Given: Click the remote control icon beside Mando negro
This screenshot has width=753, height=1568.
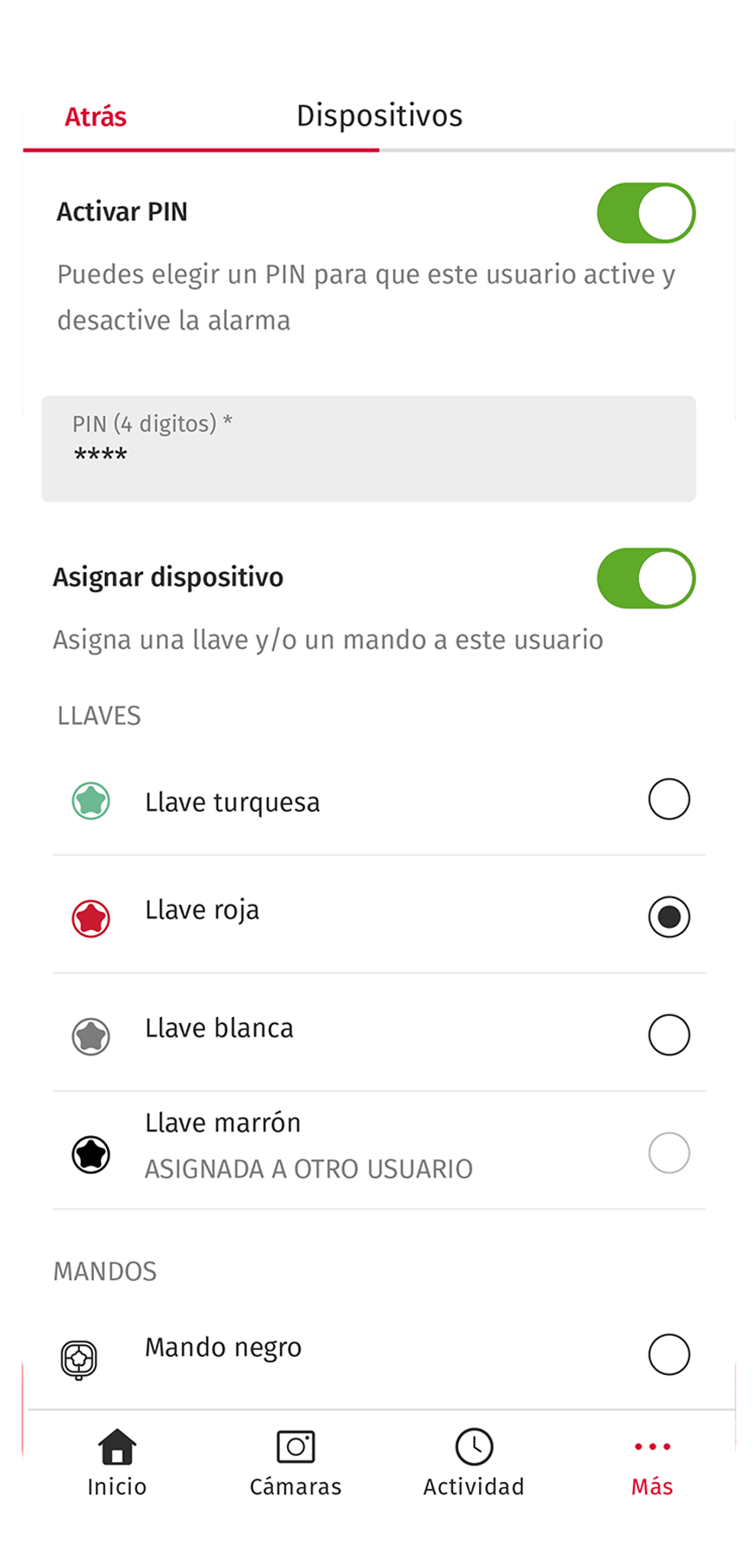Looking at the screenshot, I should tap(79, 1356).
